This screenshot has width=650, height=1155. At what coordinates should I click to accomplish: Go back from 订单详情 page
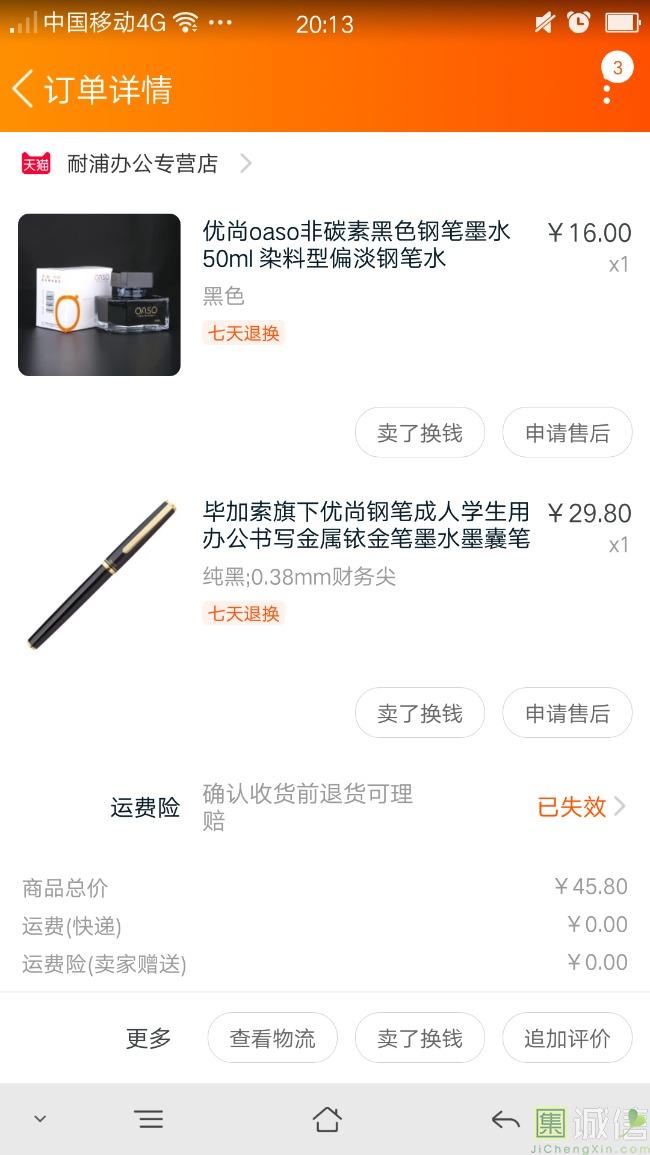click(24, 89)
